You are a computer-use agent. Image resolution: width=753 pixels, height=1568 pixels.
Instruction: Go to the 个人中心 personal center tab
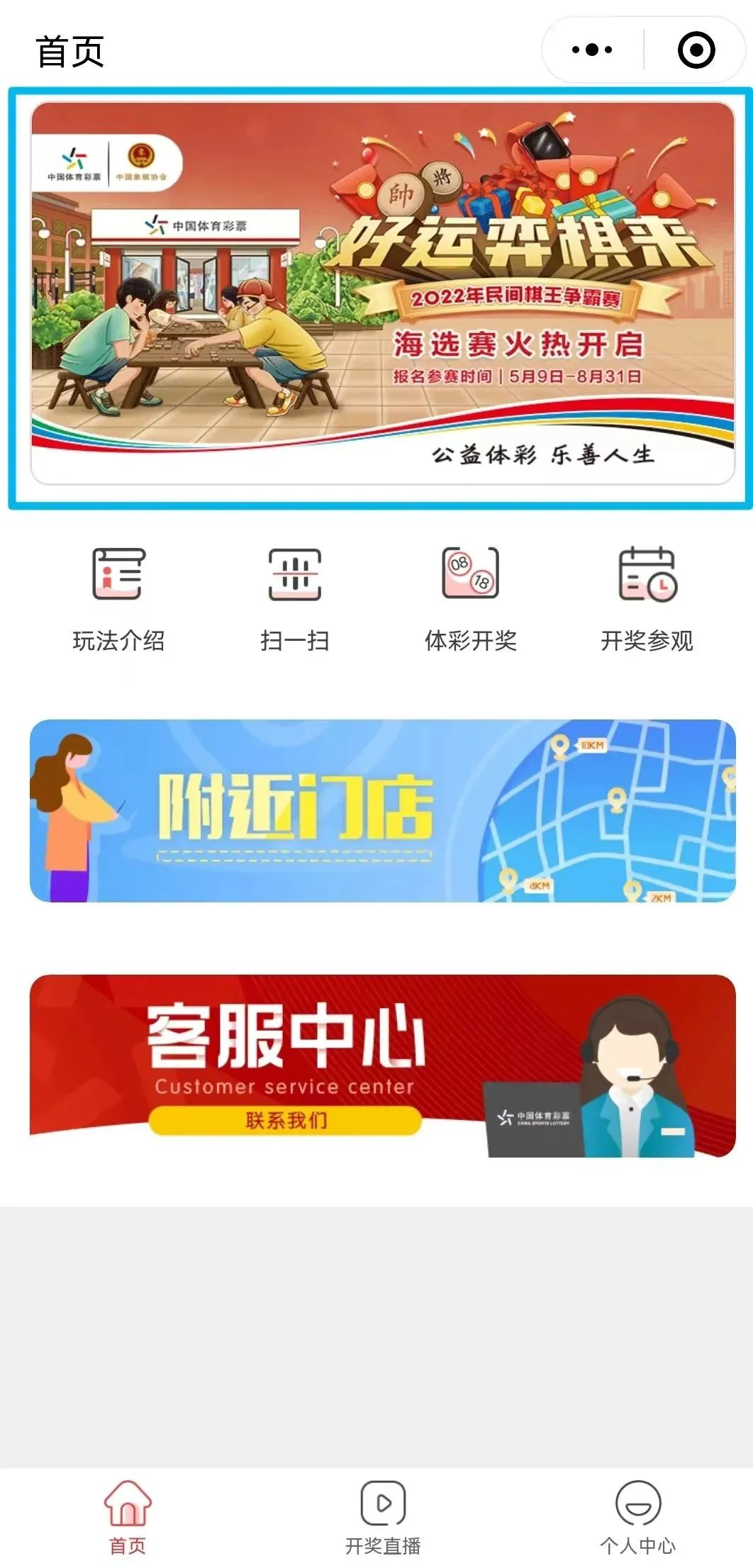pos(637,1516)
